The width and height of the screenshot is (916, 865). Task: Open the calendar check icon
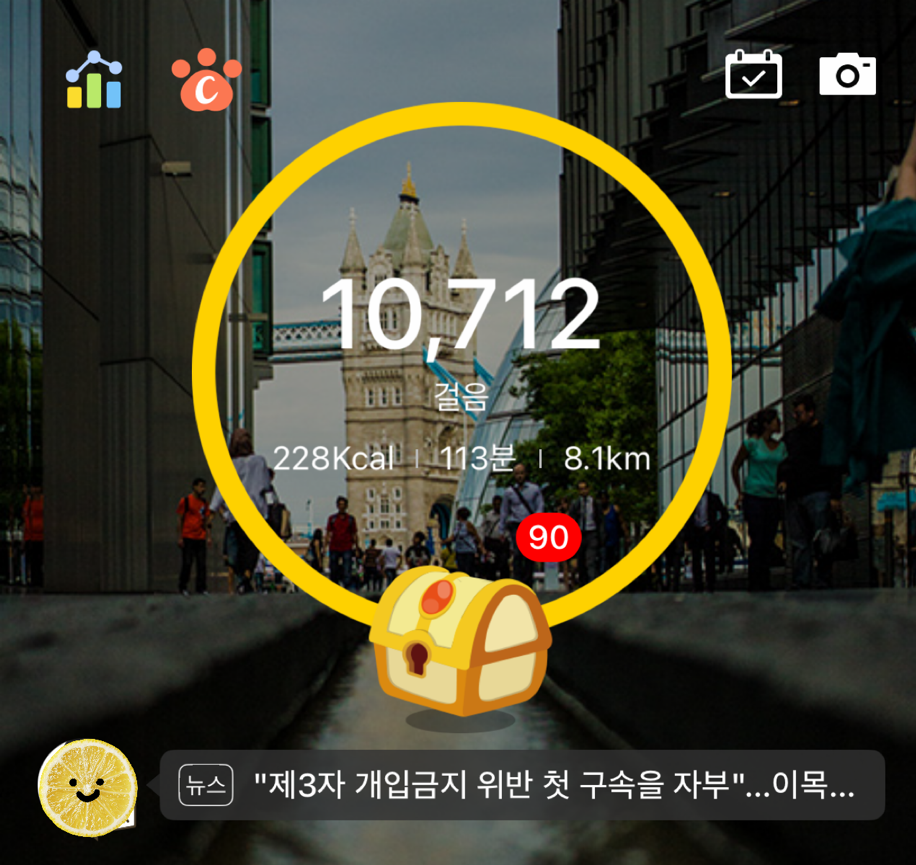tap(754, 74)
